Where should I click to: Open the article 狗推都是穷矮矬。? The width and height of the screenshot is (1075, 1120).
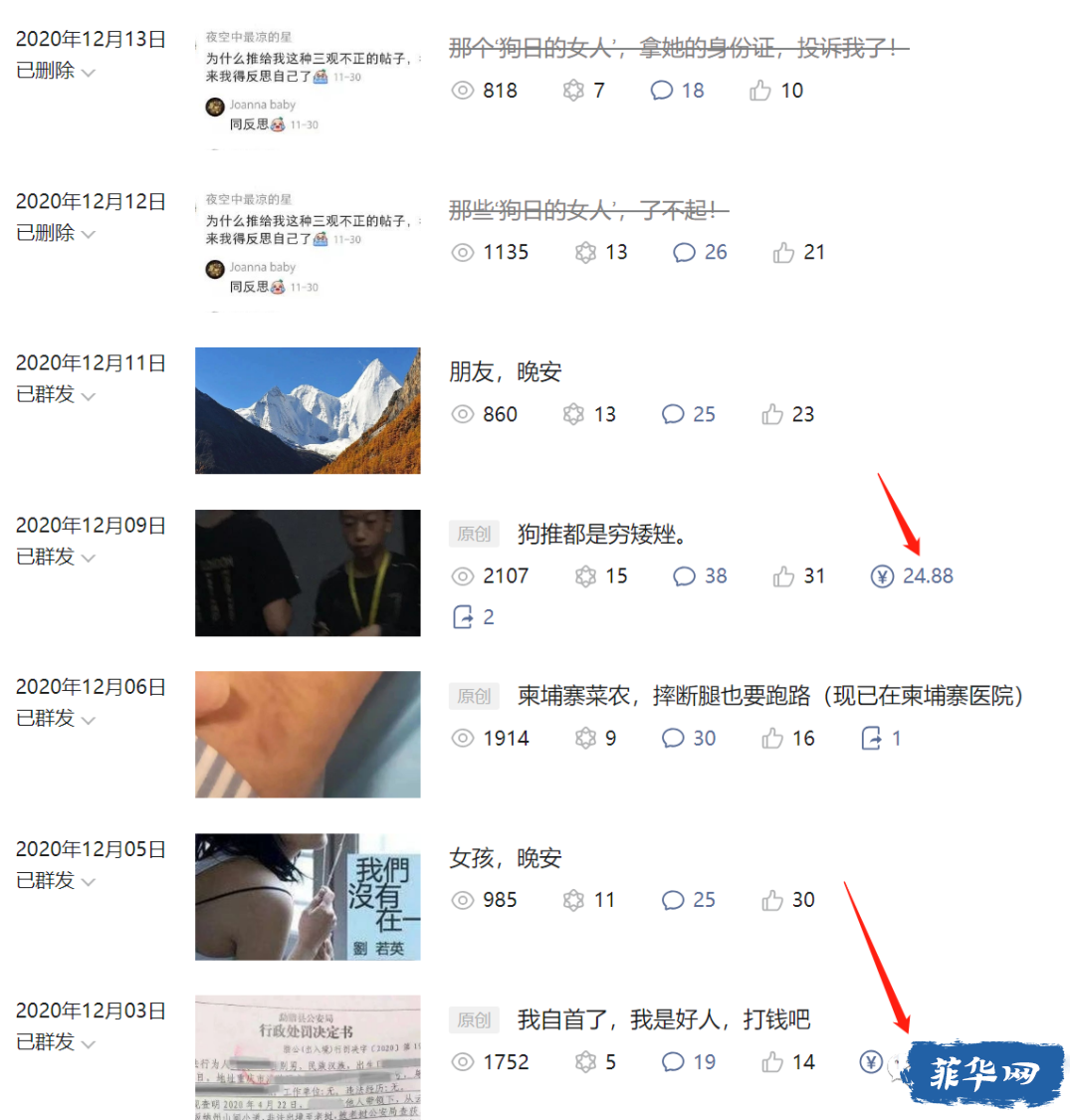(601, 535)
